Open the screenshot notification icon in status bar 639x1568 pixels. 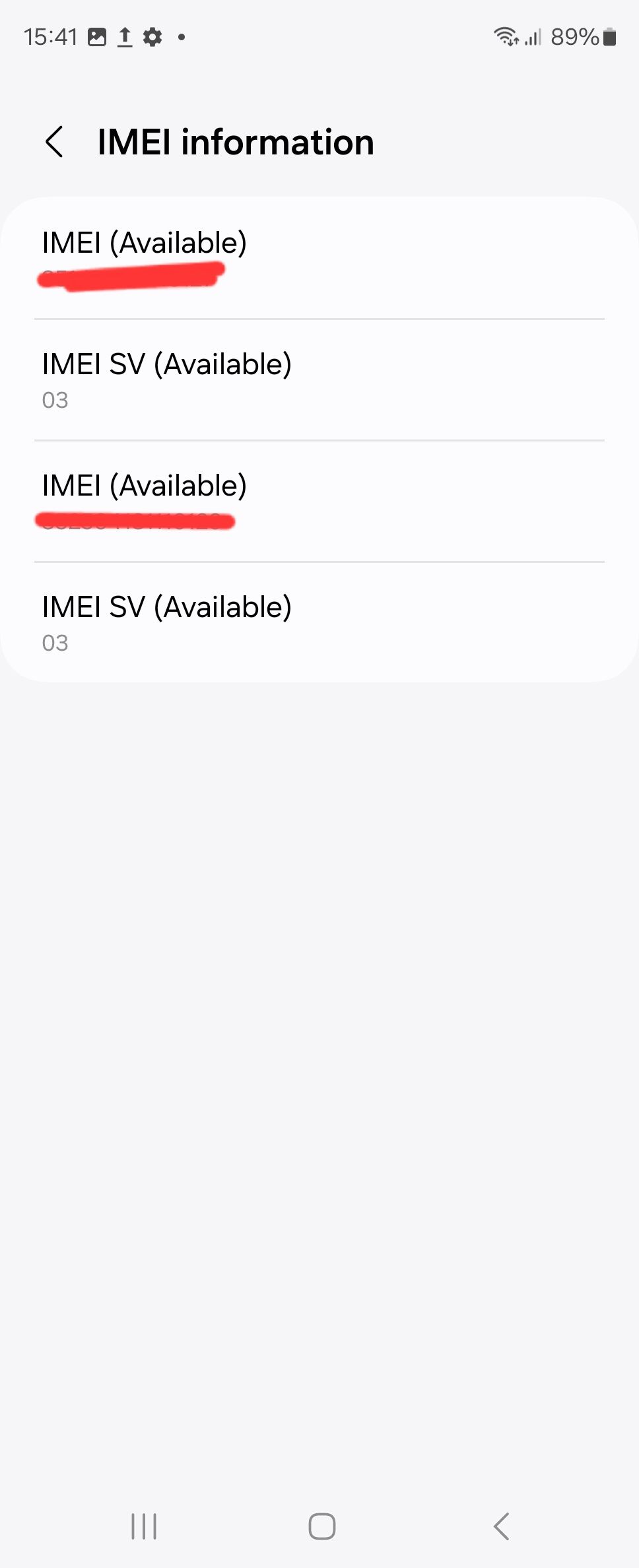pyautogui.click(x=98, y=37)
